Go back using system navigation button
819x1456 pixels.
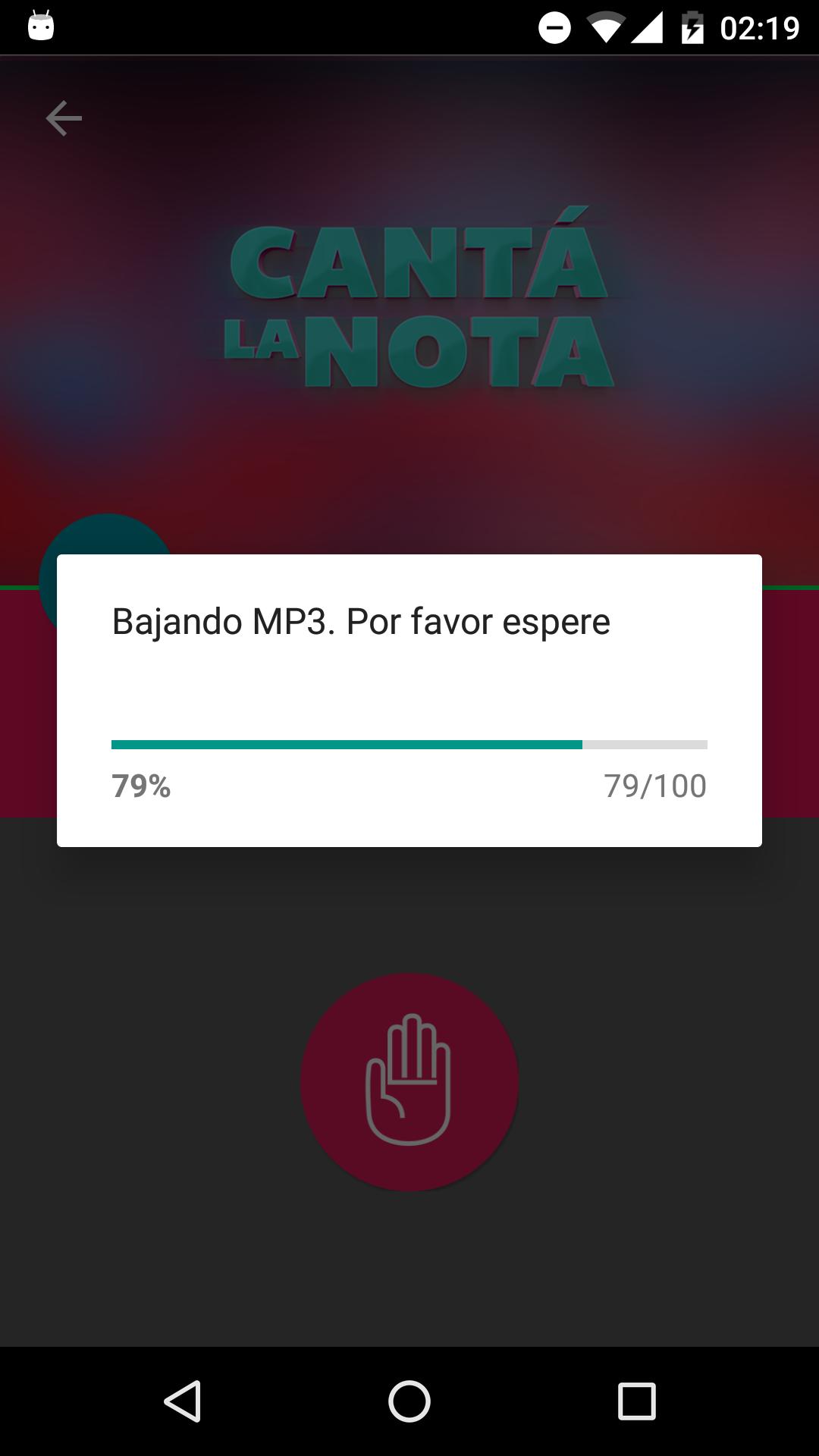tap(182, 1401)
